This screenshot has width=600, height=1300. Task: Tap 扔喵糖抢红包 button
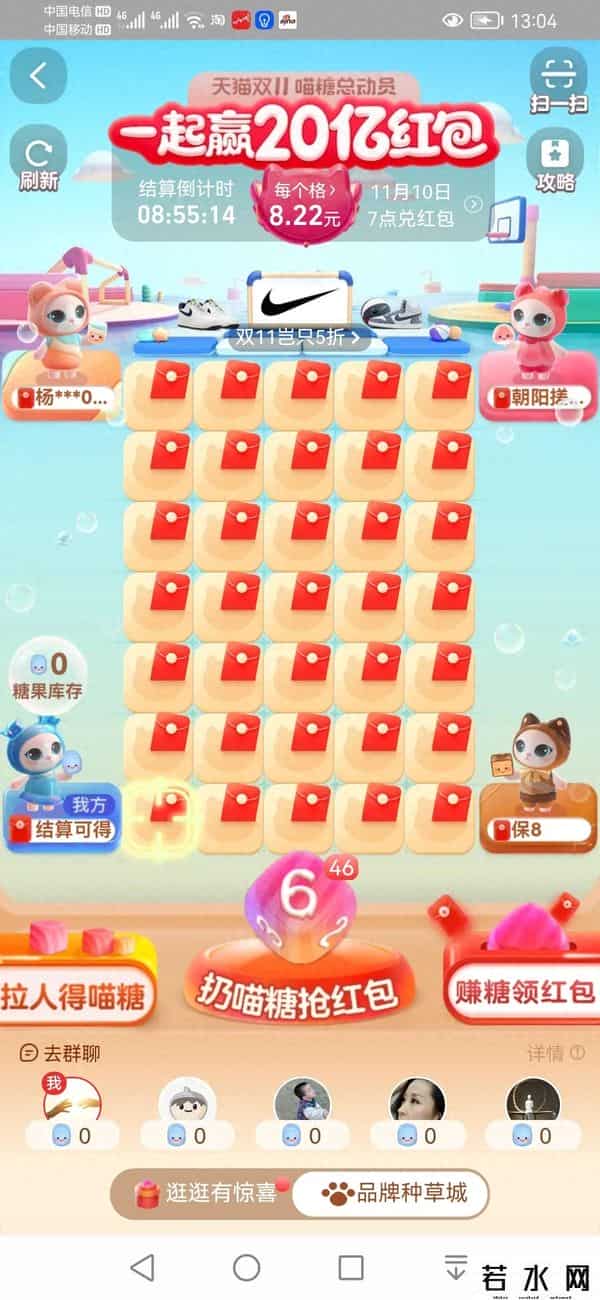[x=298, y=993]
